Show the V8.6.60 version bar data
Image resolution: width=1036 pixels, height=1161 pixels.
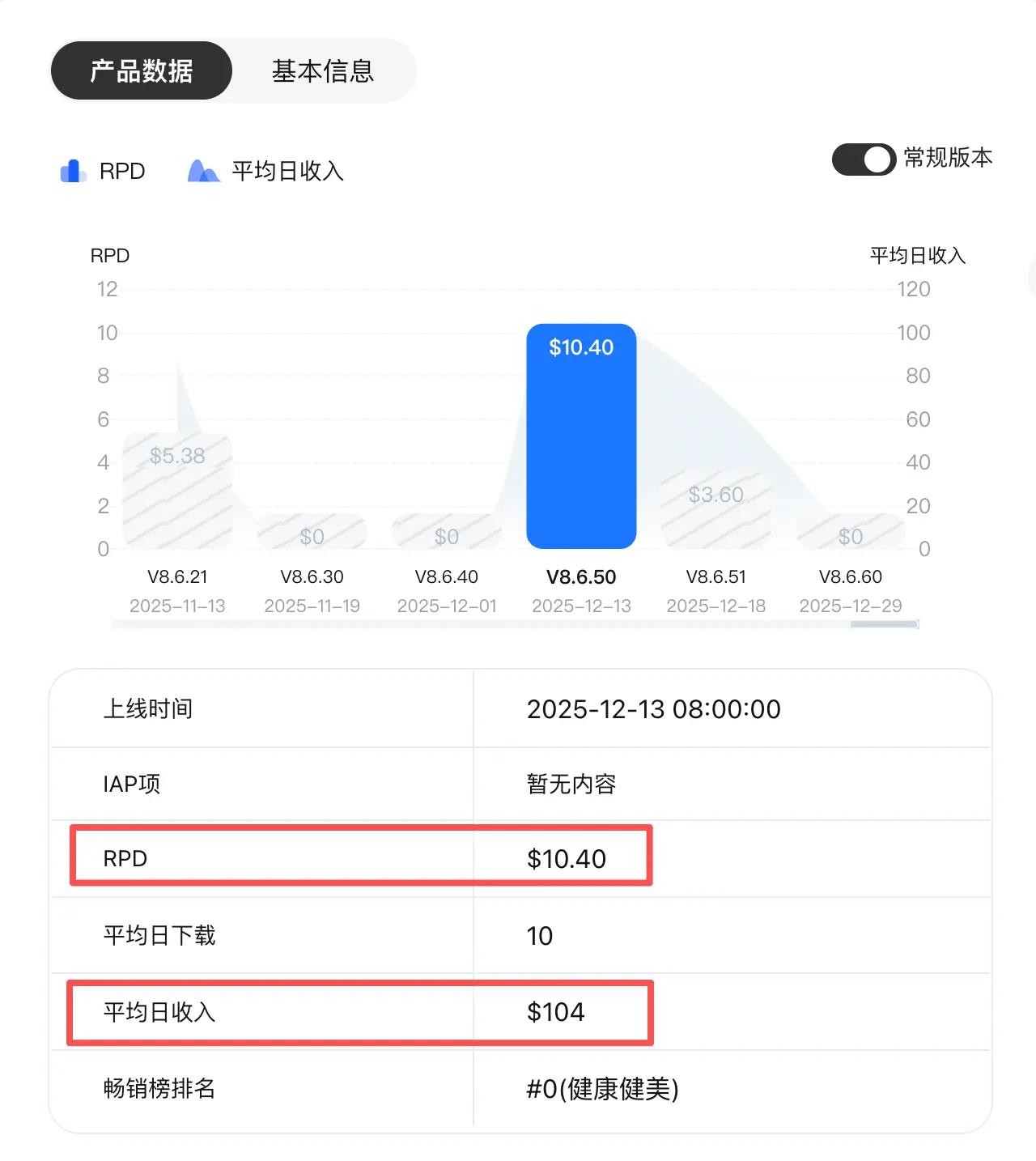point(850,532)
